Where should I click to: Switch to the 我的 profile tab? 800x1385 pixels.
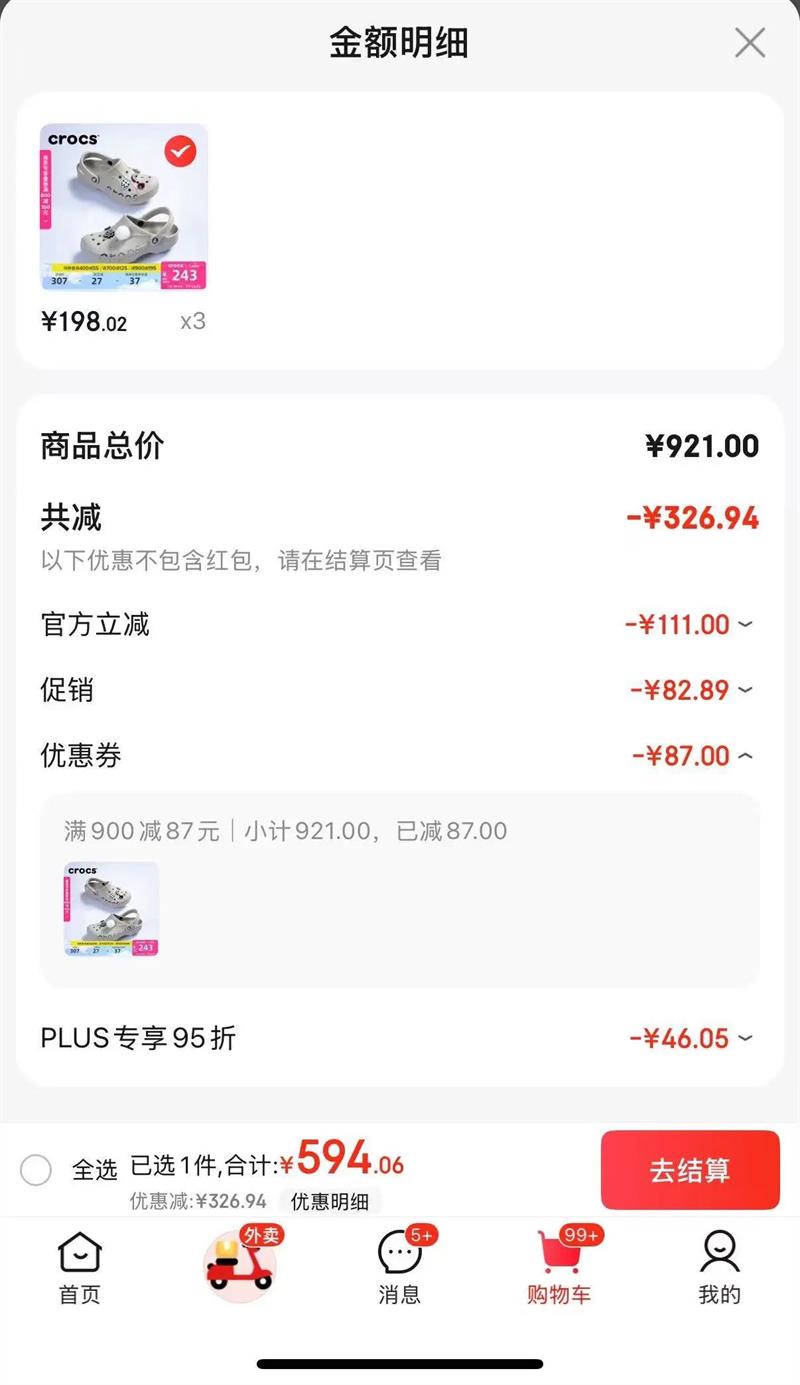(719, 1268)
